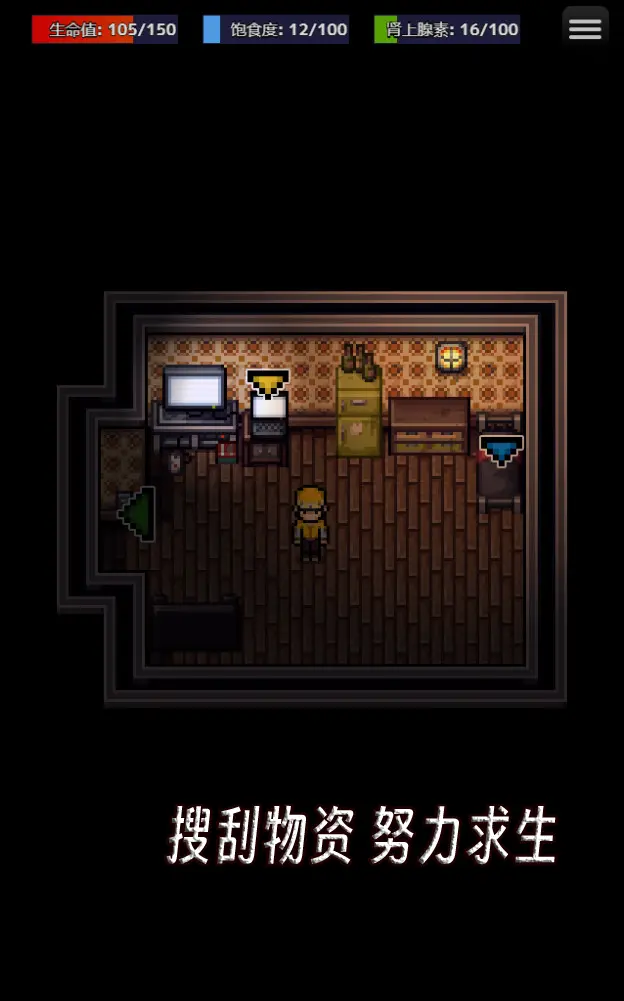The height and width of the screenshot is (1001, 624).
Task: Tap the yellow arrow marker above the computer desk
Action: click(267, 383)
